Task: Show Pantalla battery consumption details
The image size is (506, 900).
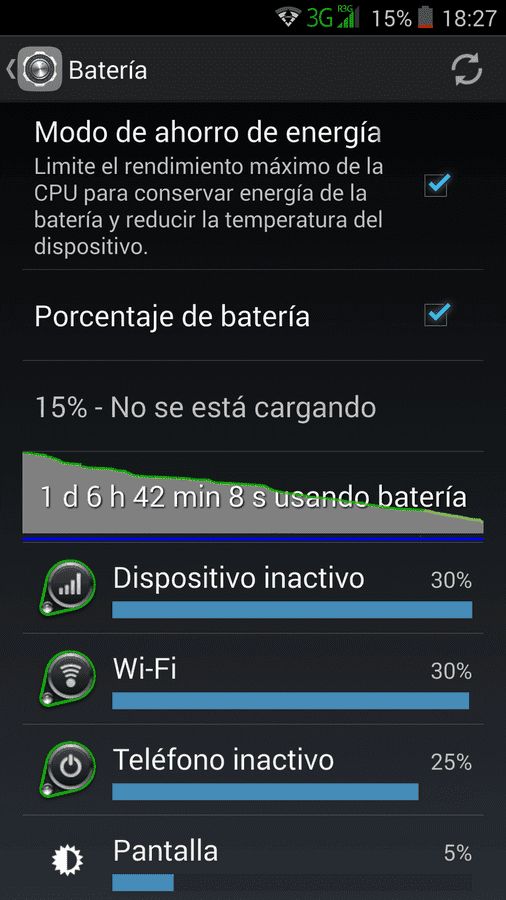Action: click(x=253, y=858)
